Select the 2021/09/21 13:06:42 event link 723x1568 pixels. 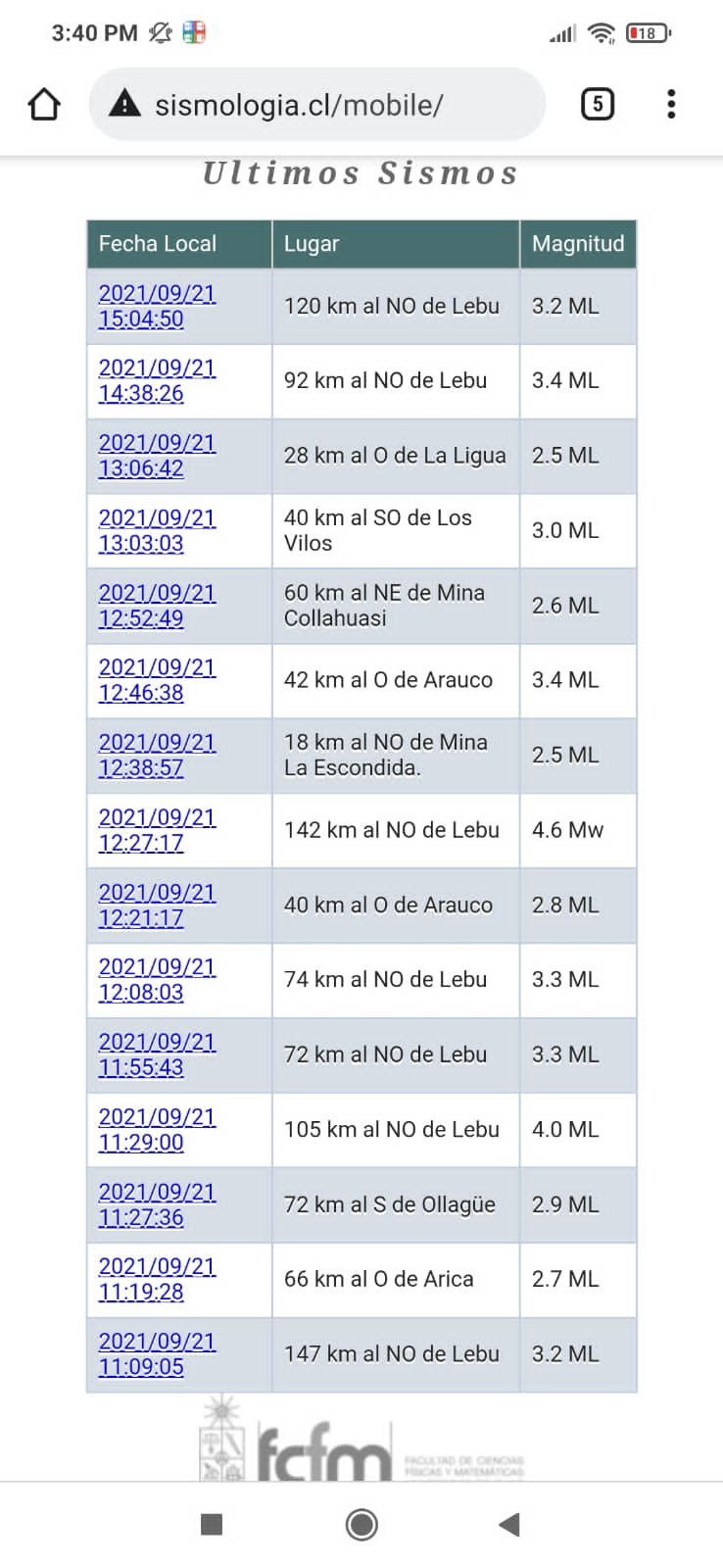[157, 456]
